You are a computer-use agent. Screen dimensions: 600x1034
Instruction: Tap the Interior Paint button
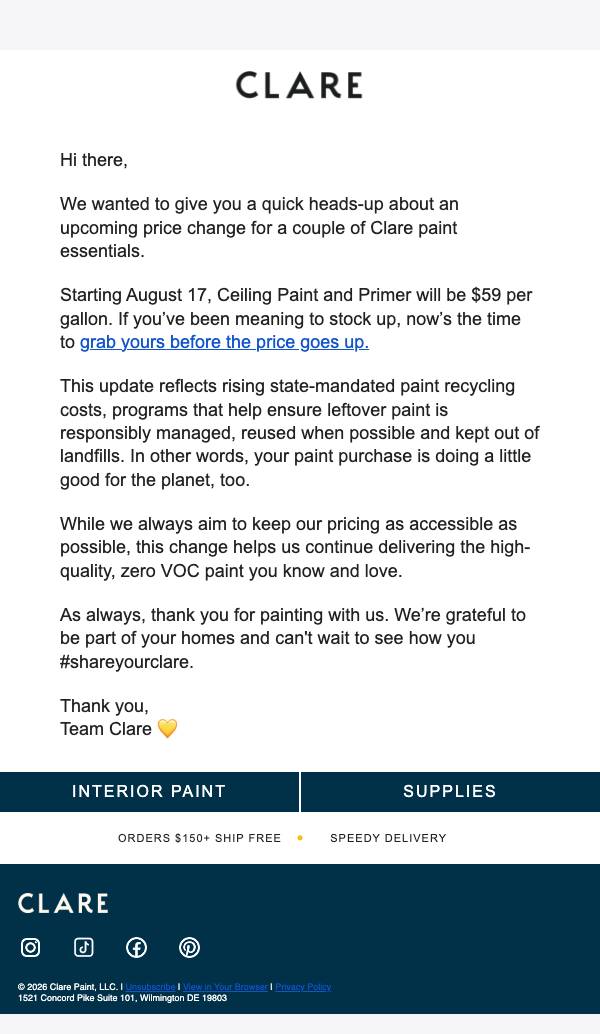[x=149, y=791]
